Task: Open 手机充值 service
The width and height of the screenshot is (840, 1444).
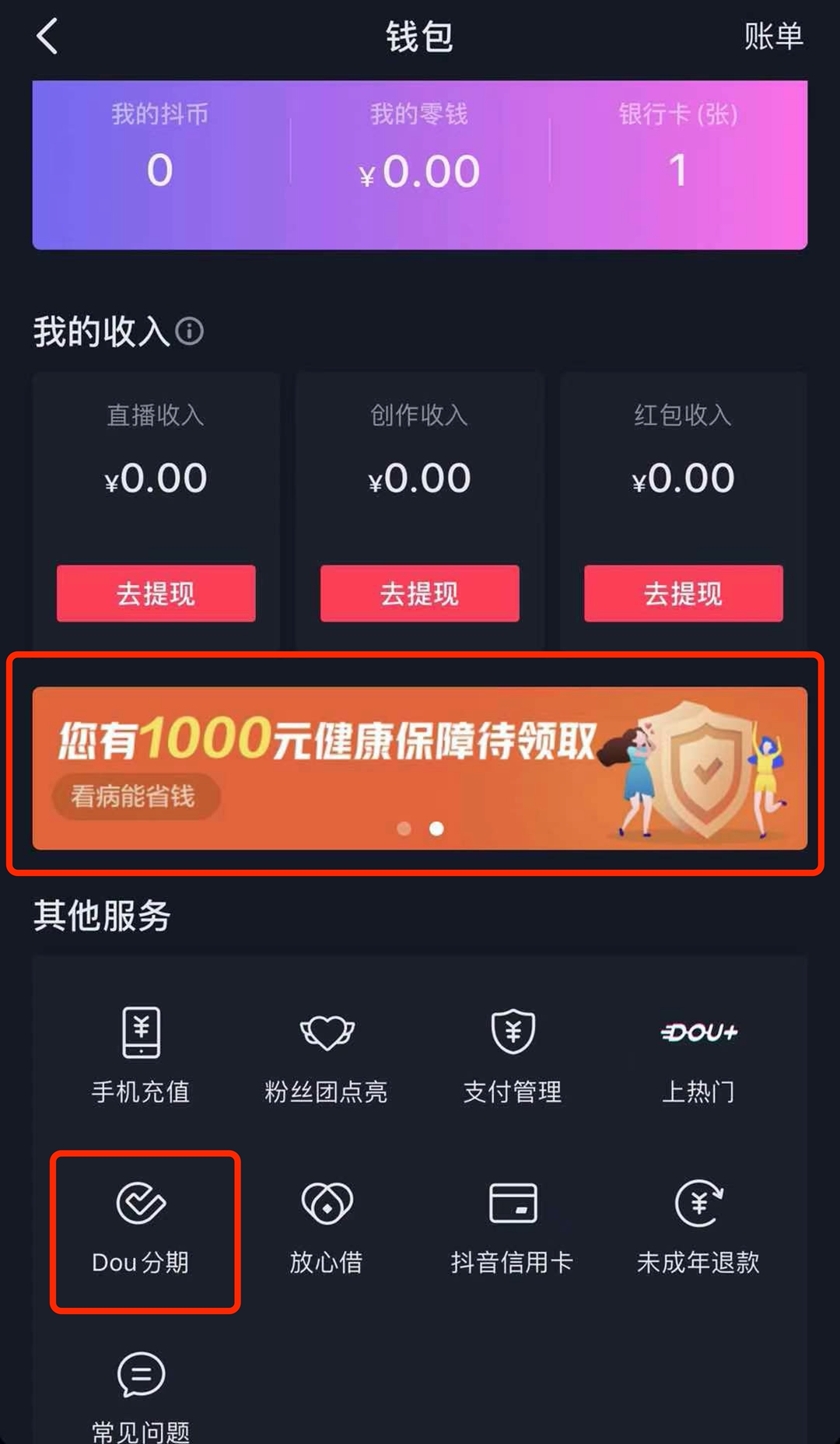Action: click(x=141, y=1055)
